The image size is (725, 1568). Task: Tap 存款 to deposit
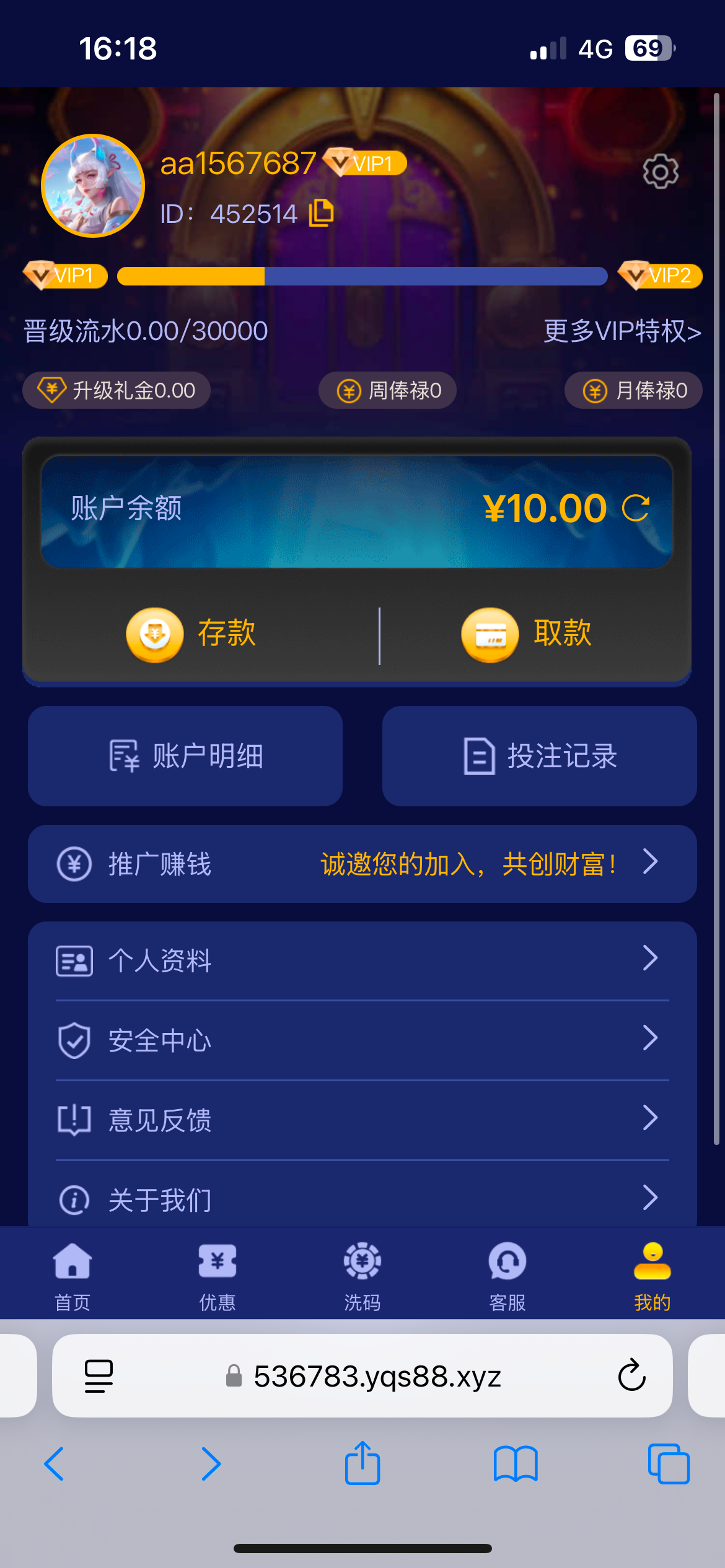[x=192, y=634]
